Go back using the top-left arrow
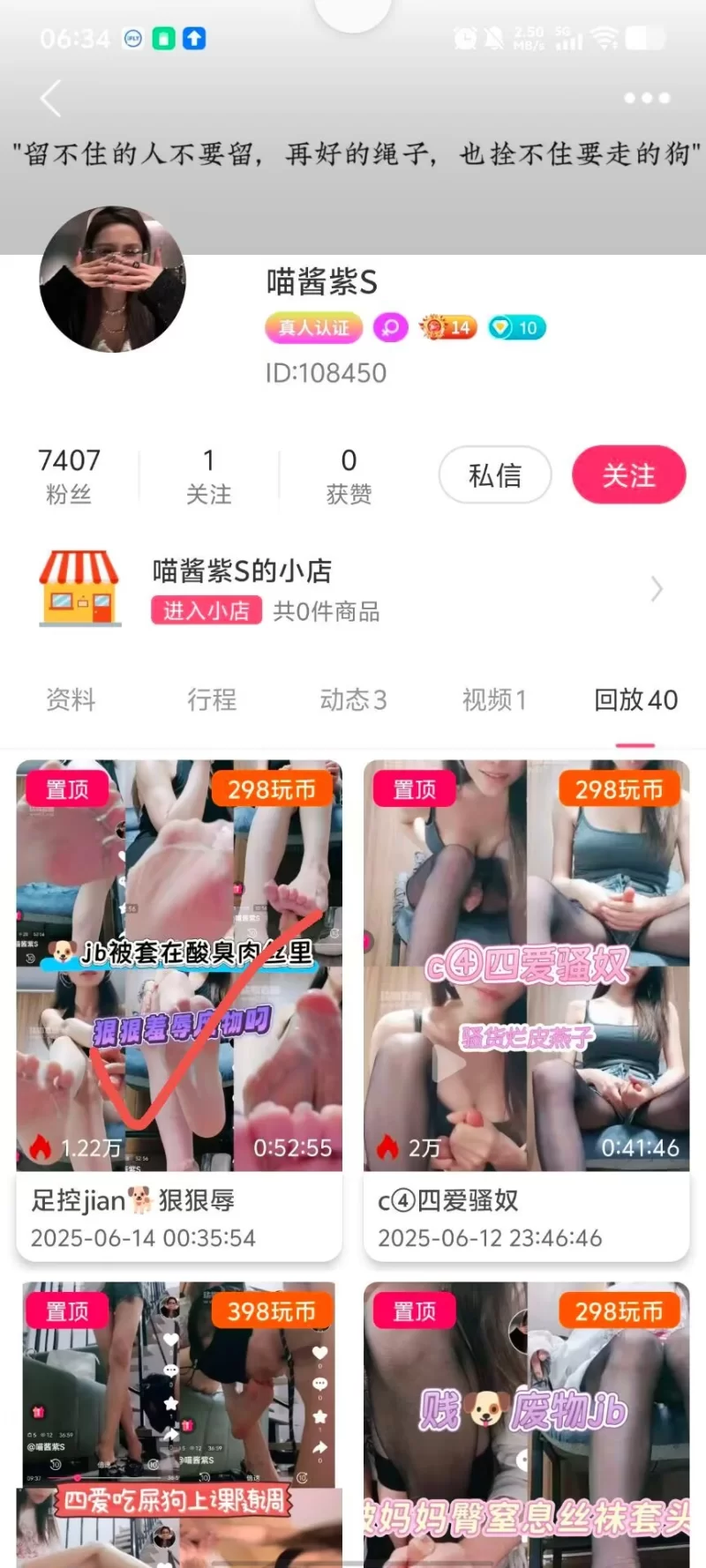This screenshot has height=1568, width=706. 51,98
